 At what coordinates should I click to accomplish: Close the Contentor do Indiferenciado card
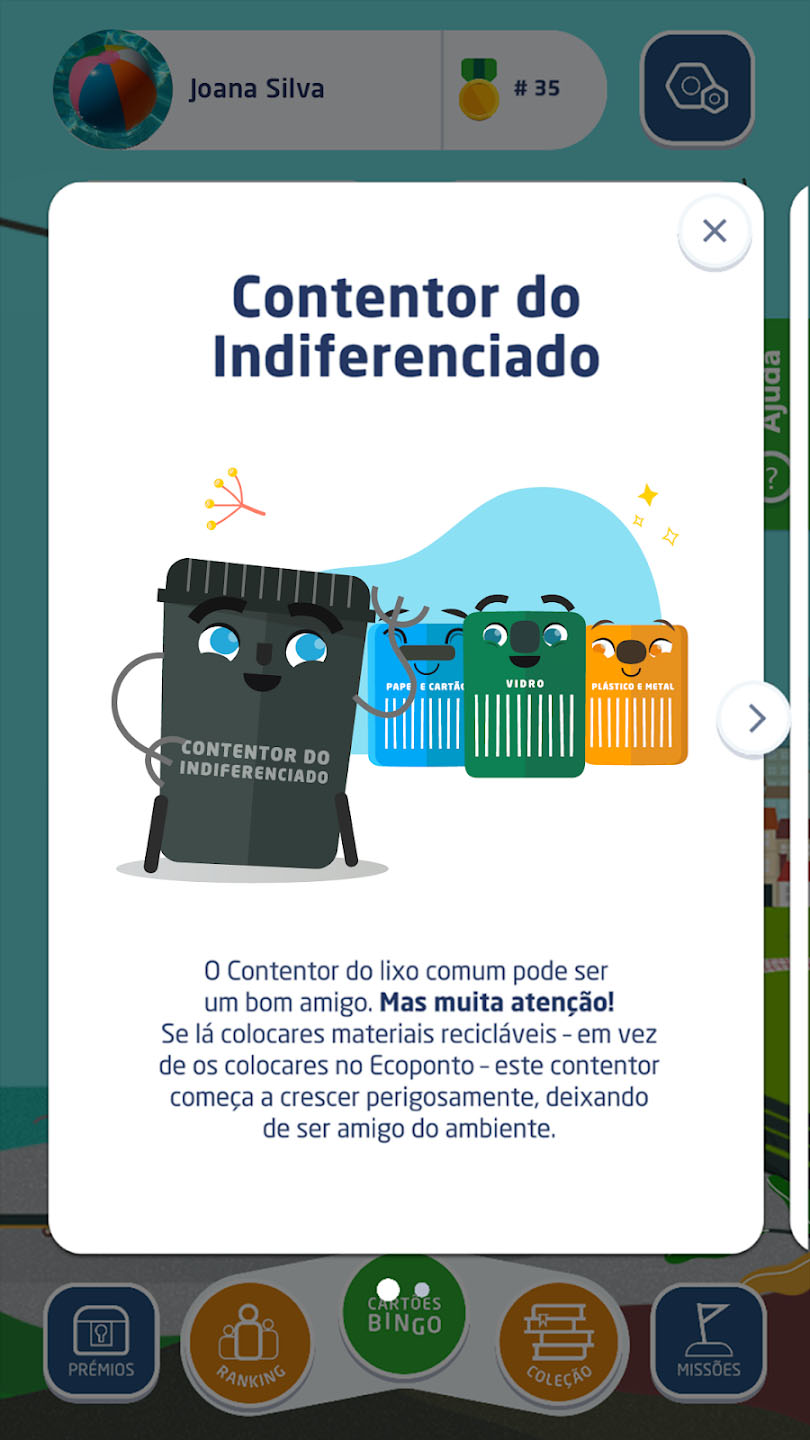click(714, 232)
